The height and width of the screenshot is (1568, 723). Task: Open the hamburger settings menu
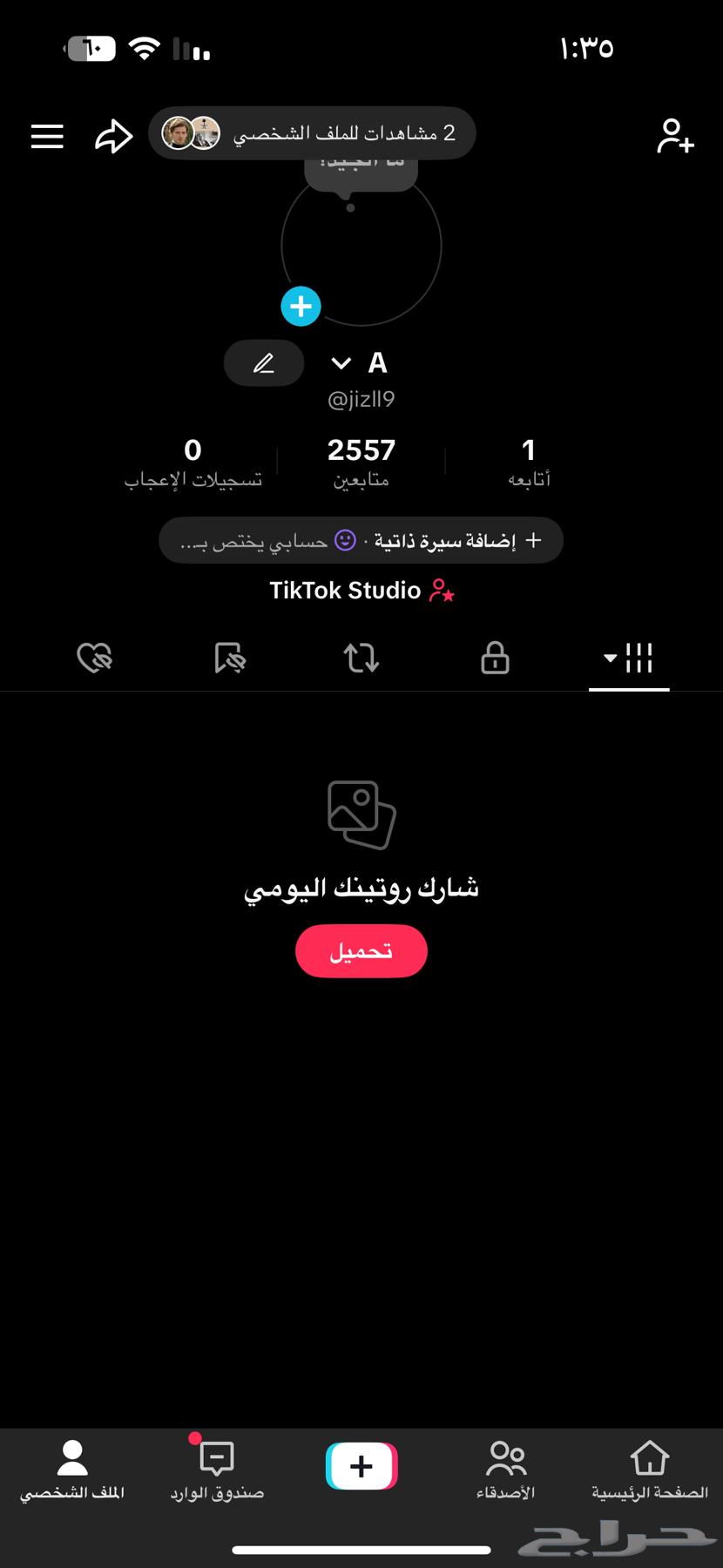coord(47,136)
